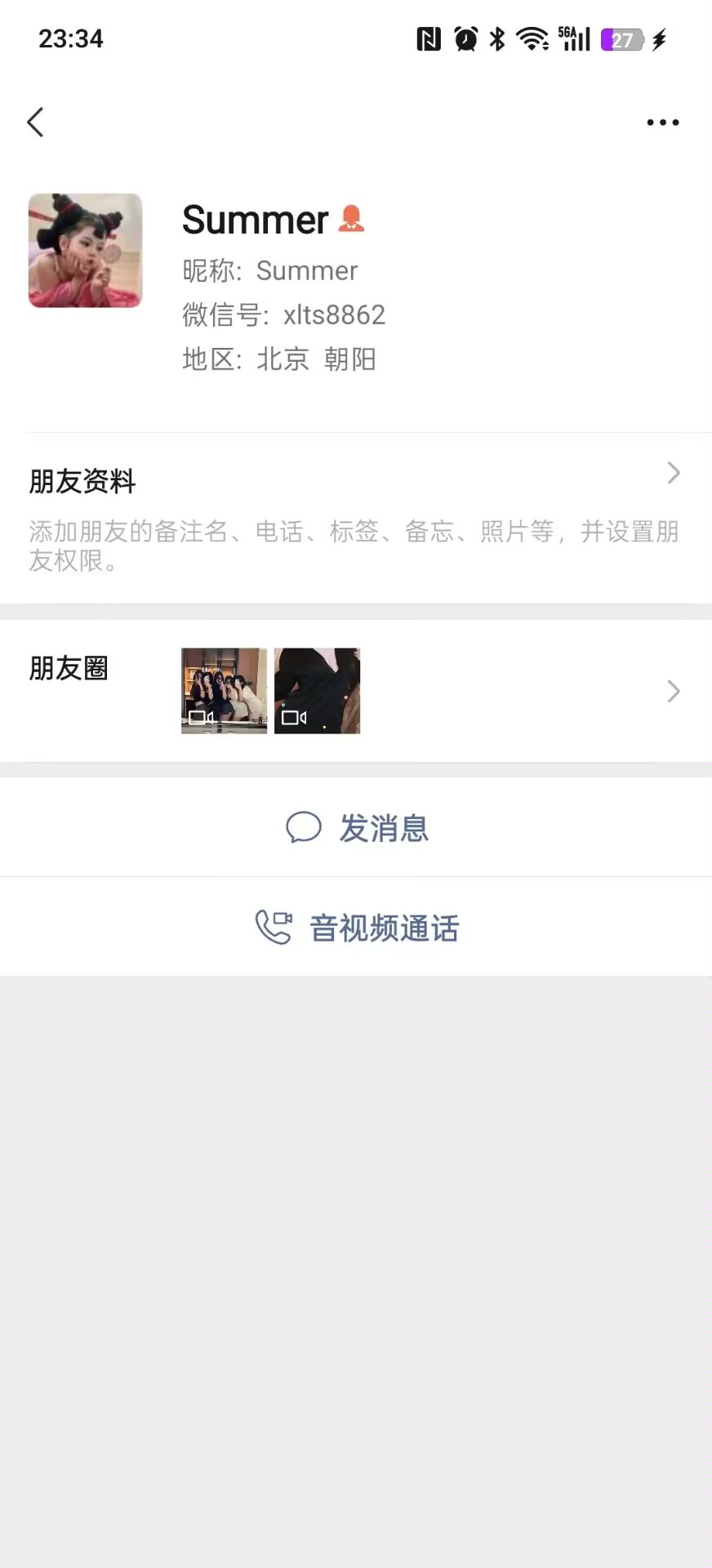Go back using the top-left arrow
The image size is (712, 1568).
coord(35,122)
